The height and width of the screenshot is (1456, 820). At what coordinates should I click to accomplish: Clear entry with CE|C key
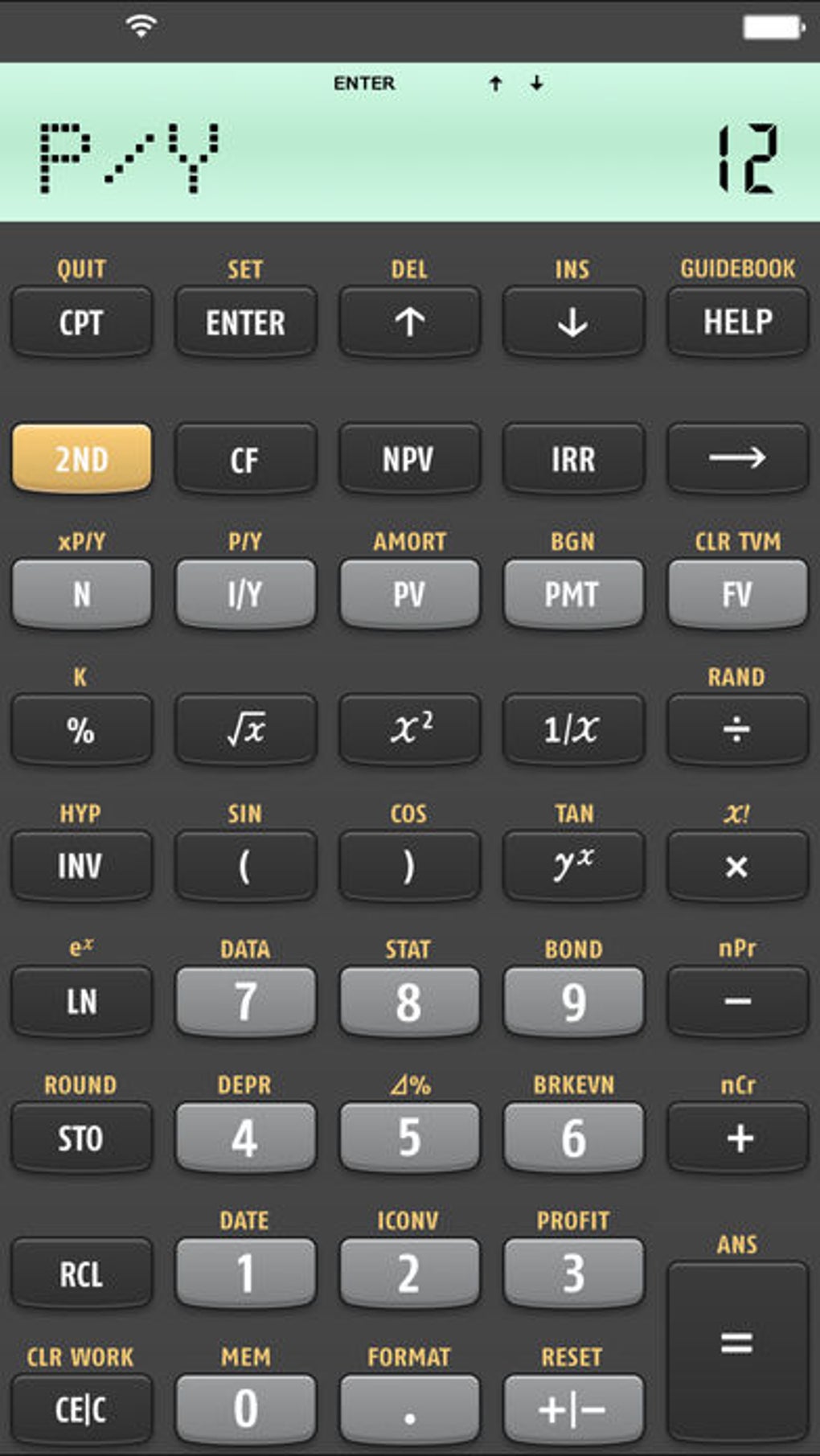81,1409
